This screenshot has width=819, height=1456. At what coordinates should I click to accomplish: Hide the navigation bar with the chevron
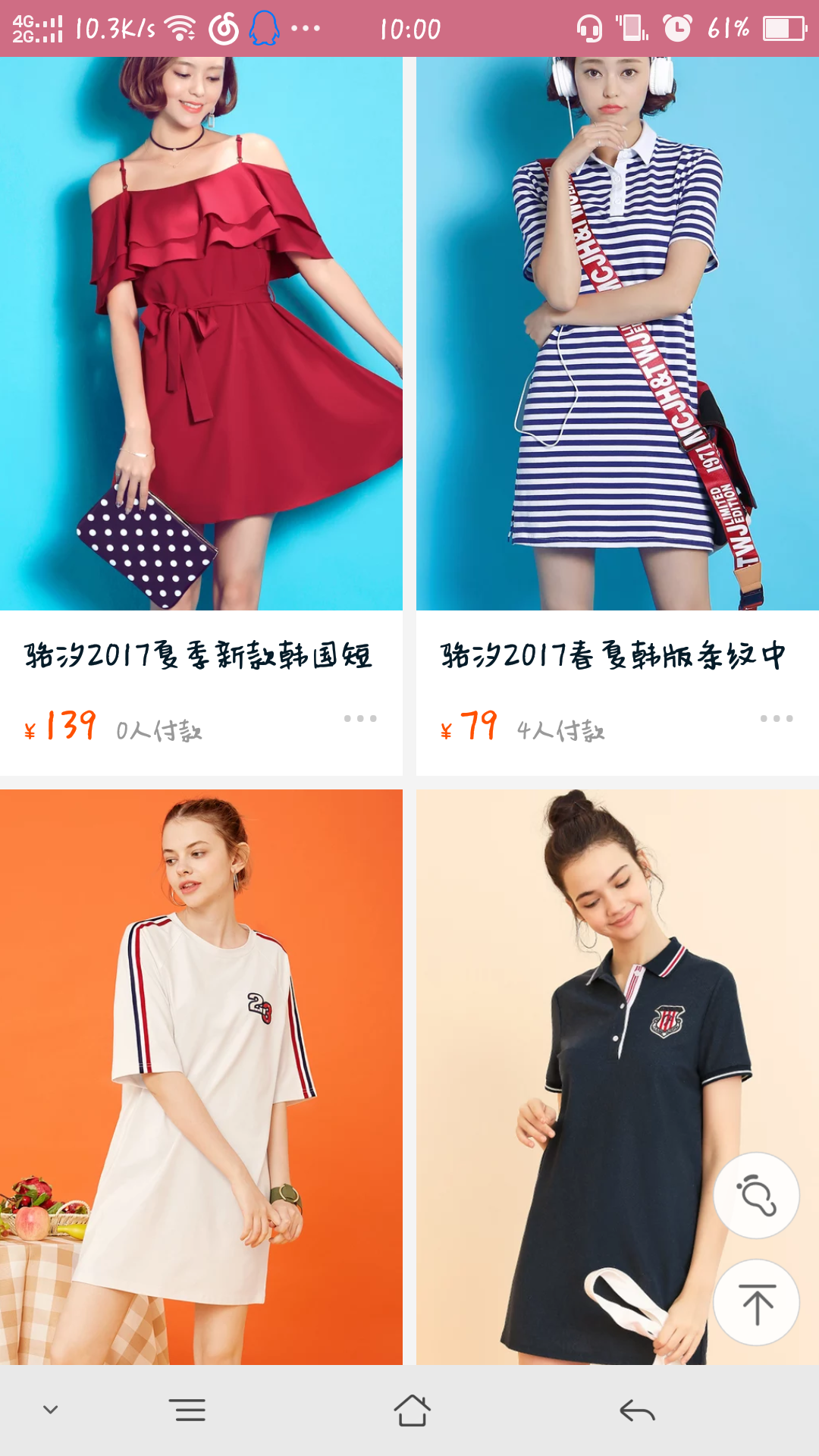pos(51,1410)
